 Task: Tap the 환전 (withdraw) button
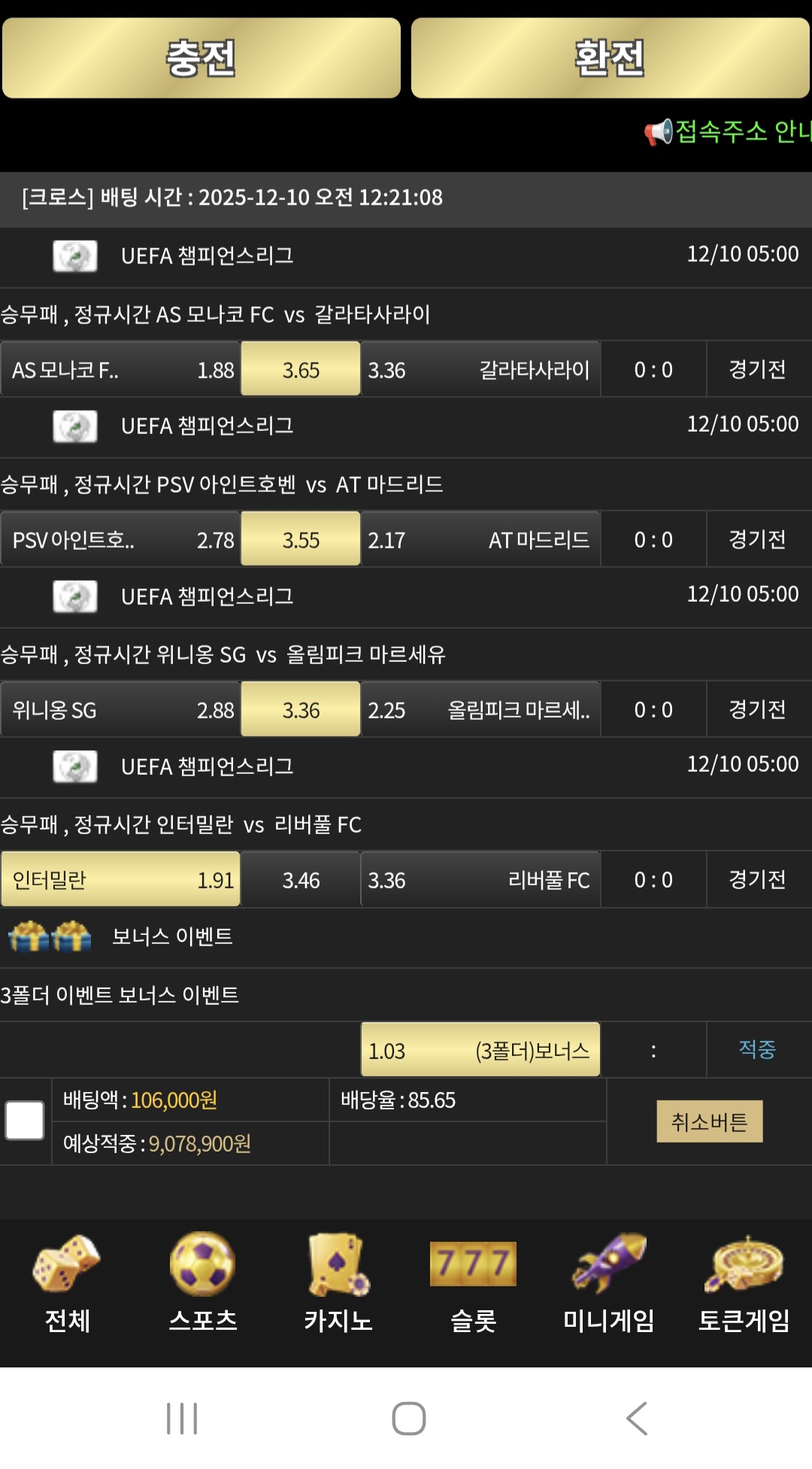tap(610, 59)
